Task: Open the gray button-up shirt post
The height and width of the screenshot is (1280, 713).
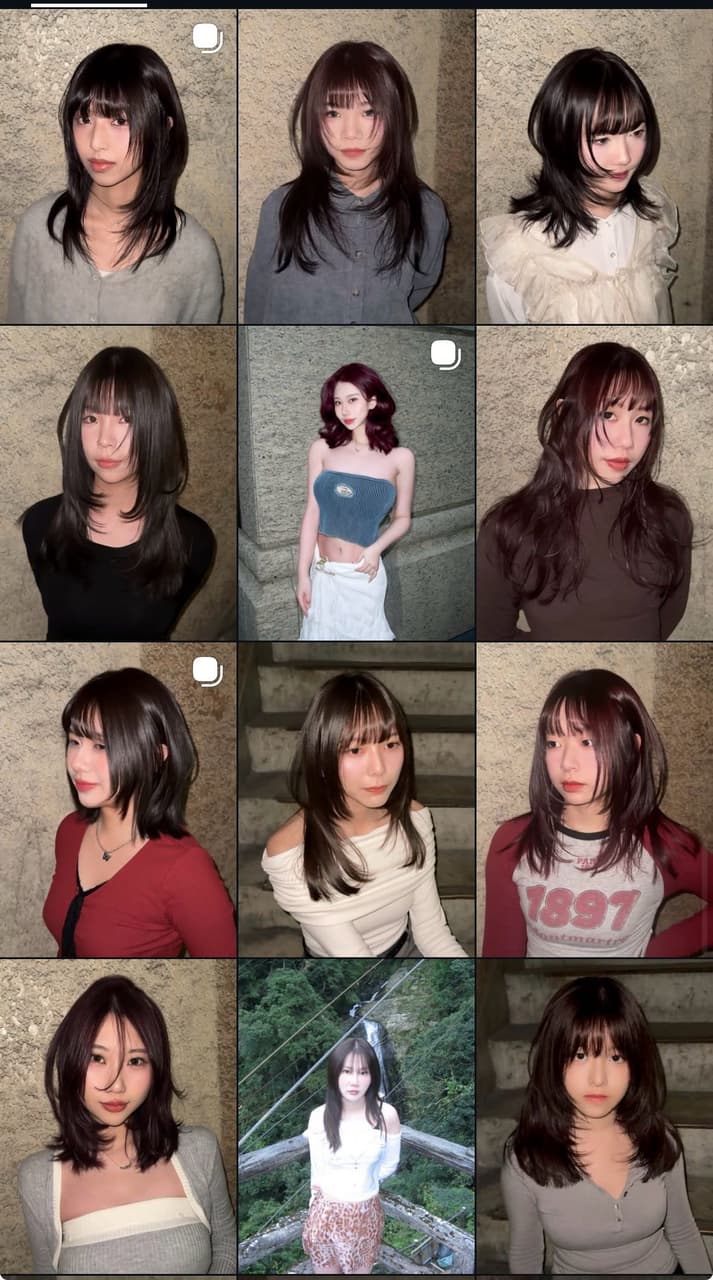Action: (356, 166)
